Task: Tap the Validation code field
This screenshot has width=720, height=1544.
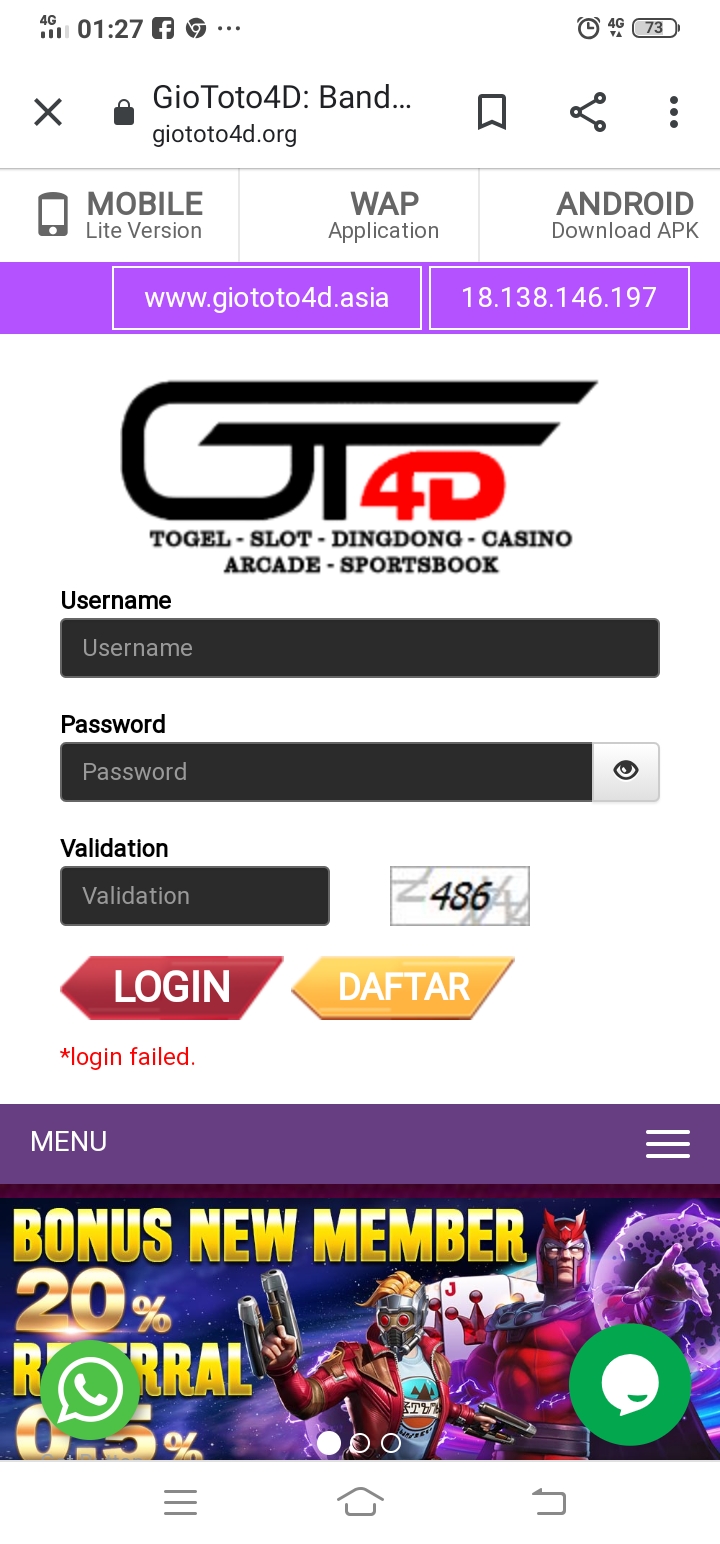Action: click(195, 896)
